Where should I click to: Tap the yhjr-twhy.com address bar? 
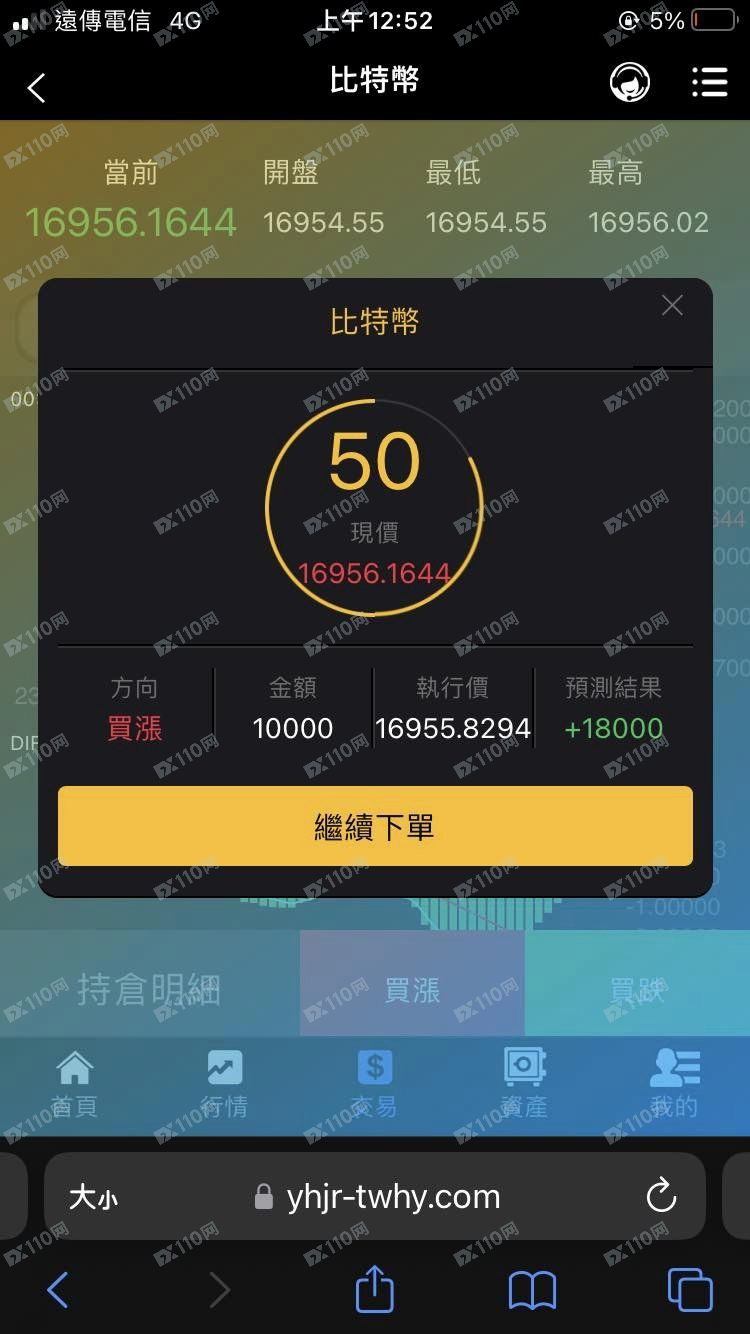(x=392, y=1196)
